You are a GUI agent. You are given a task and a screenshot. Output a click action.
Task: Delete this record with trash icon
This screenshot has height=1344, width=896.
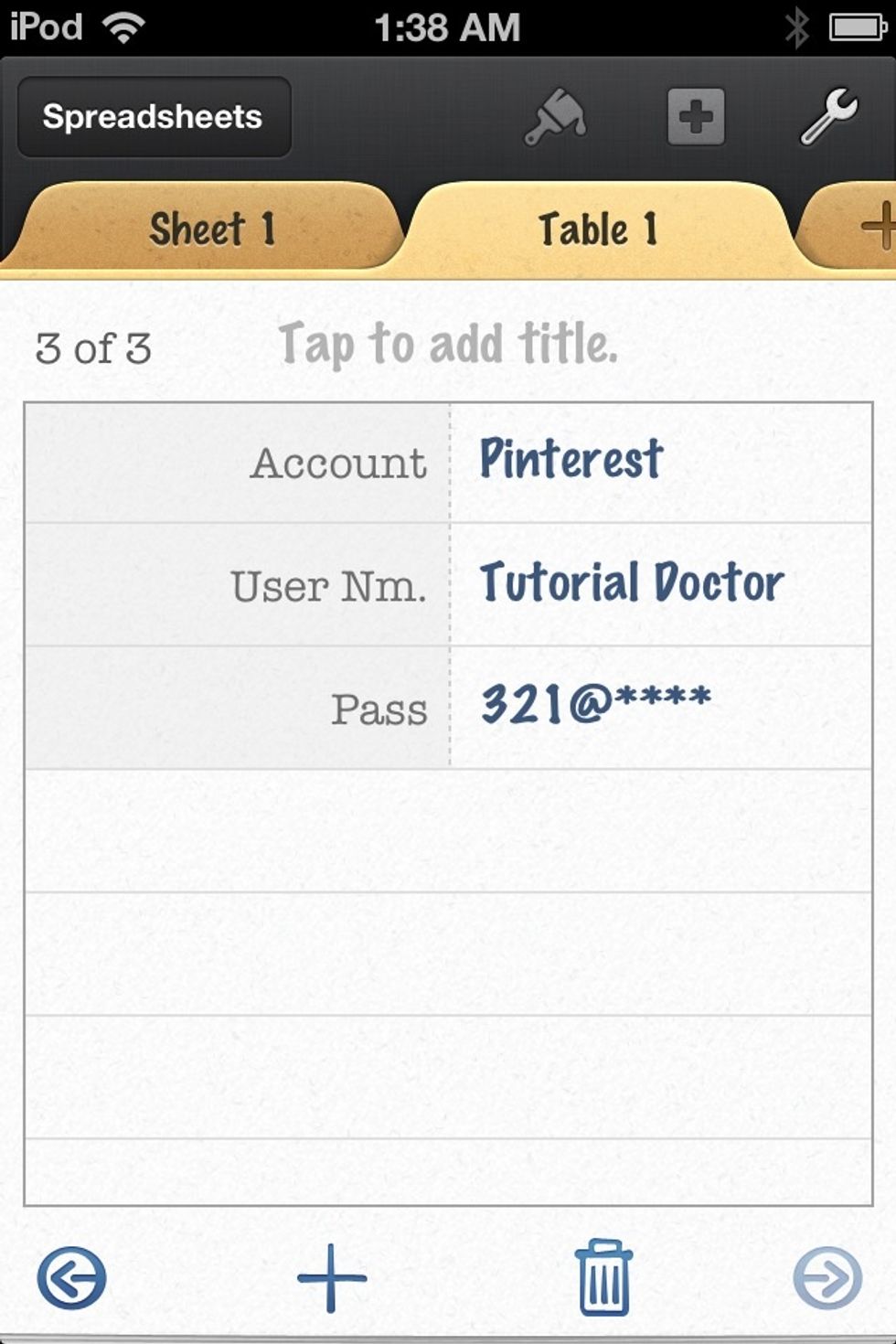point(603,1277)
